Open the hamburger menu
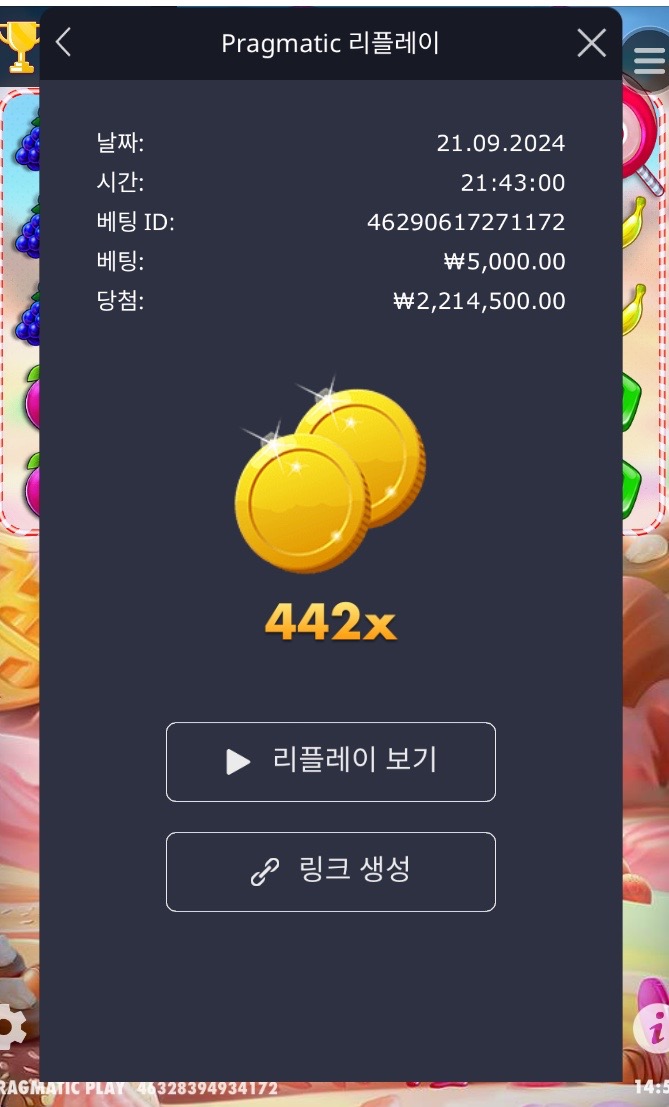Image resolution: width=669 pixels, height=1107 pixels. click(x=648, y=60)
